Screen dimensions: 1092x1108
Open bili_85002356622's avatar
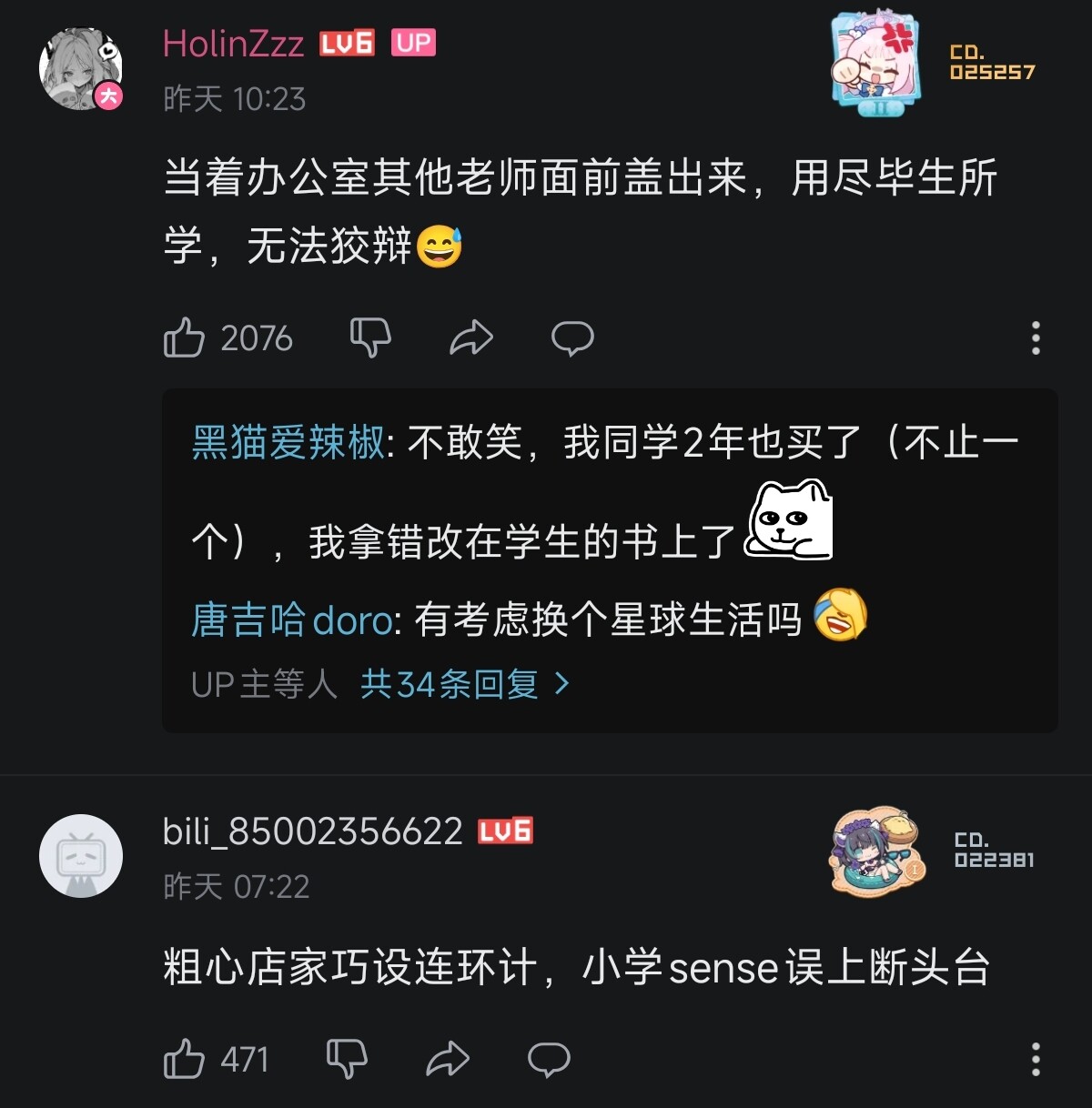[x=81, y=856]
